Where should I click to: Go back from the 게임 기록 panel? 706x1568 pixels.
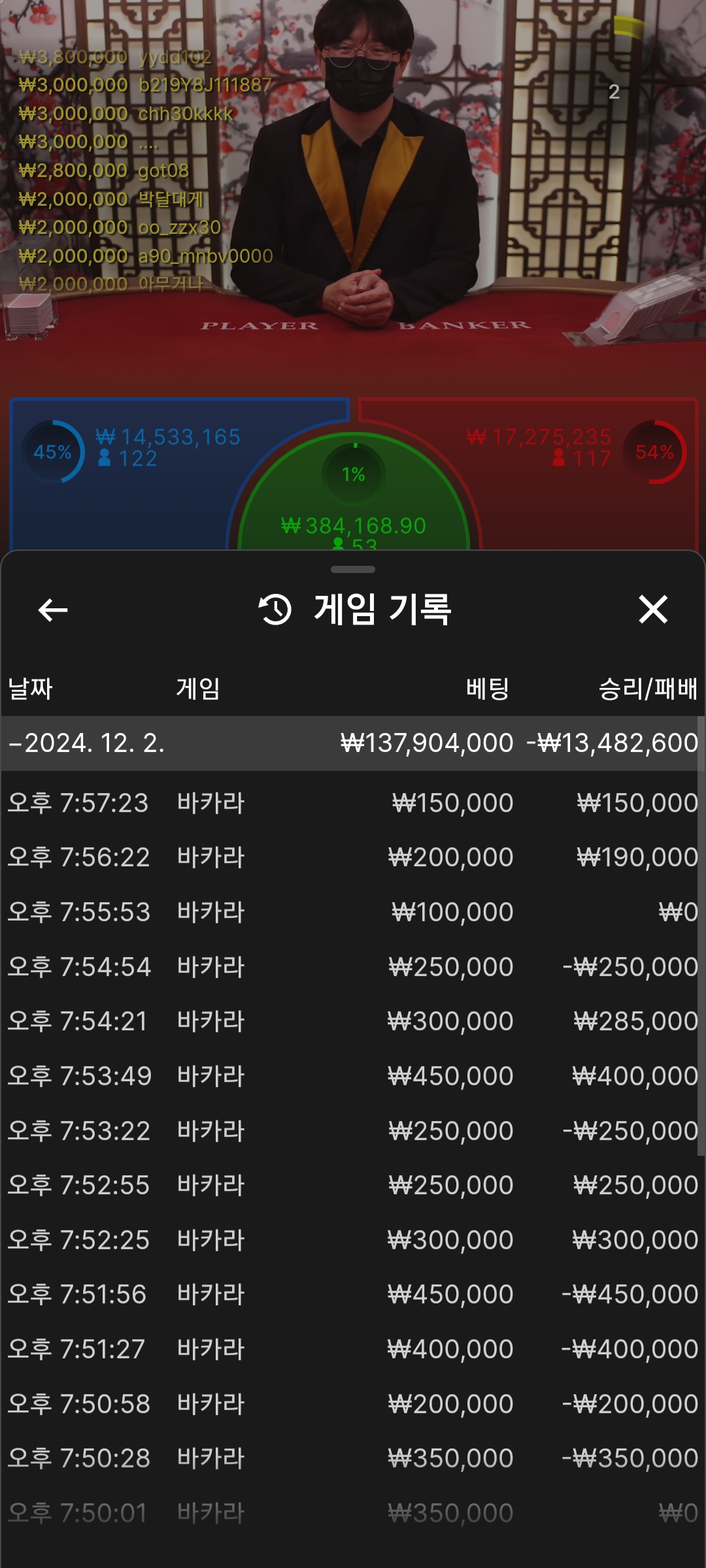(x=53, y=610)
